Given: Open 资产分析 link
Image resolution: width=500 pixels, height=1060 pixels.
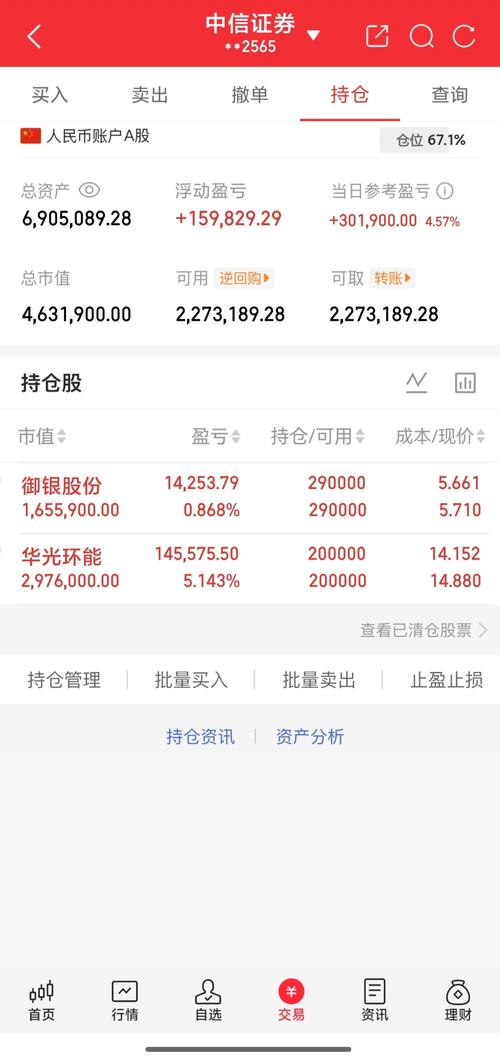Looking at the screenshot, I should click(310, 737).
